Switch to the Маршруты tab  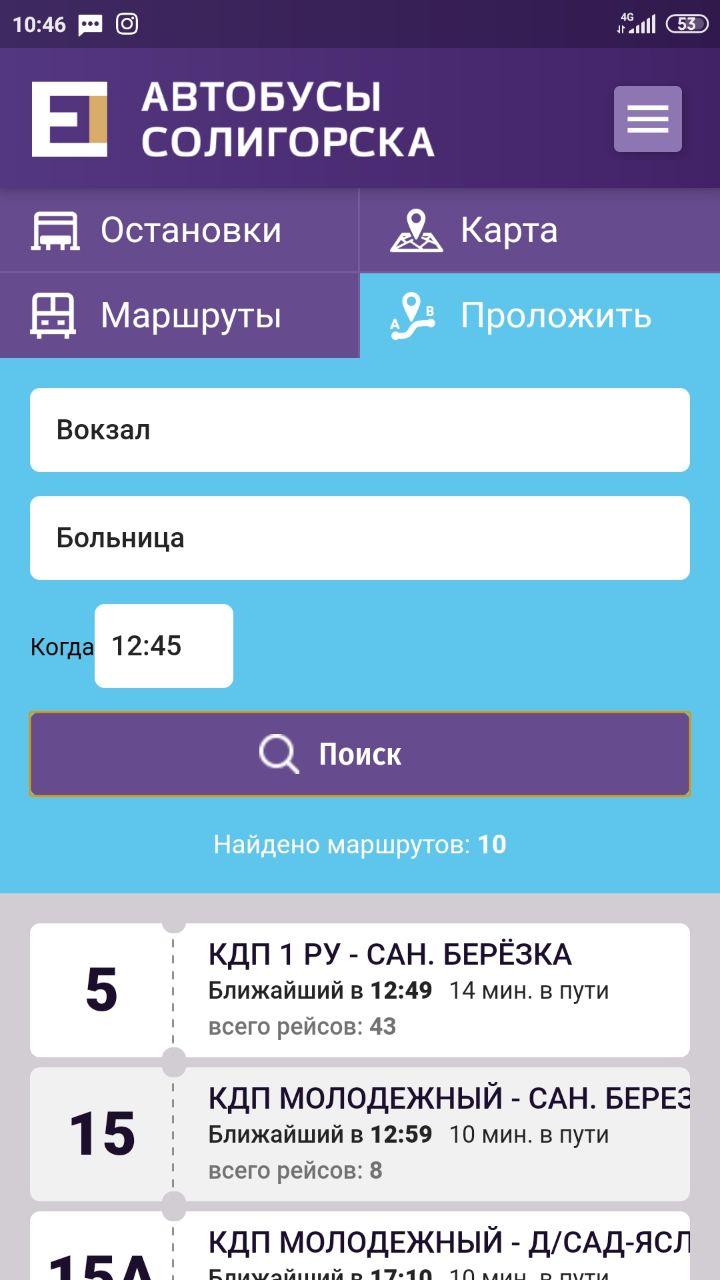click(x=180, y=315)
